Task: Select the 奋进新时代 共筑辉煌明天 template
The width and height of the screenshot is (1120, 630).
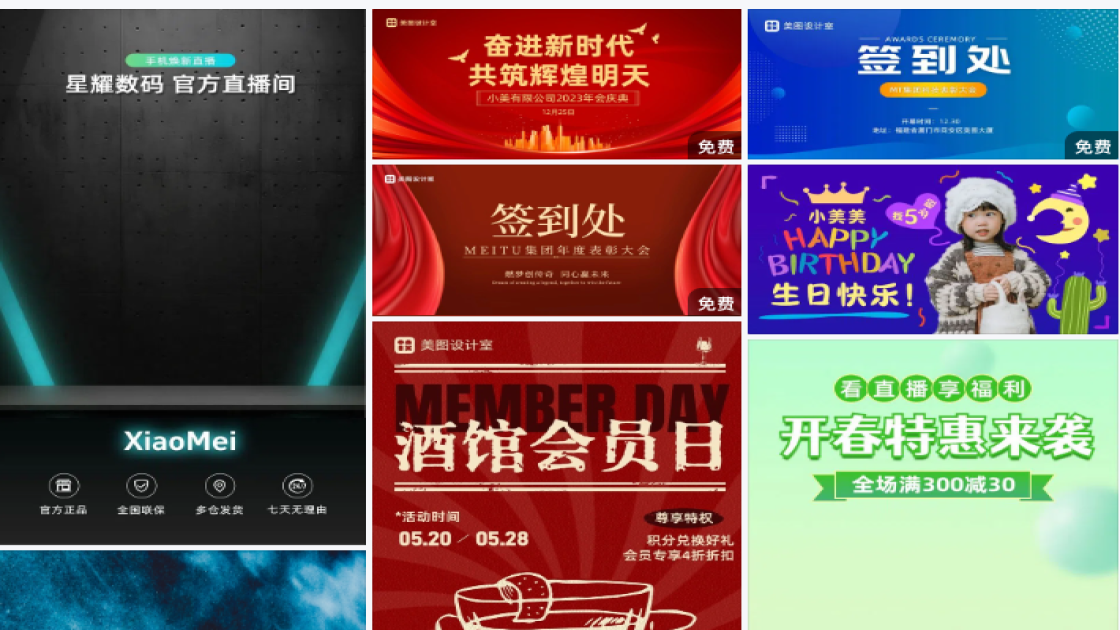Action: click(556, 84)
